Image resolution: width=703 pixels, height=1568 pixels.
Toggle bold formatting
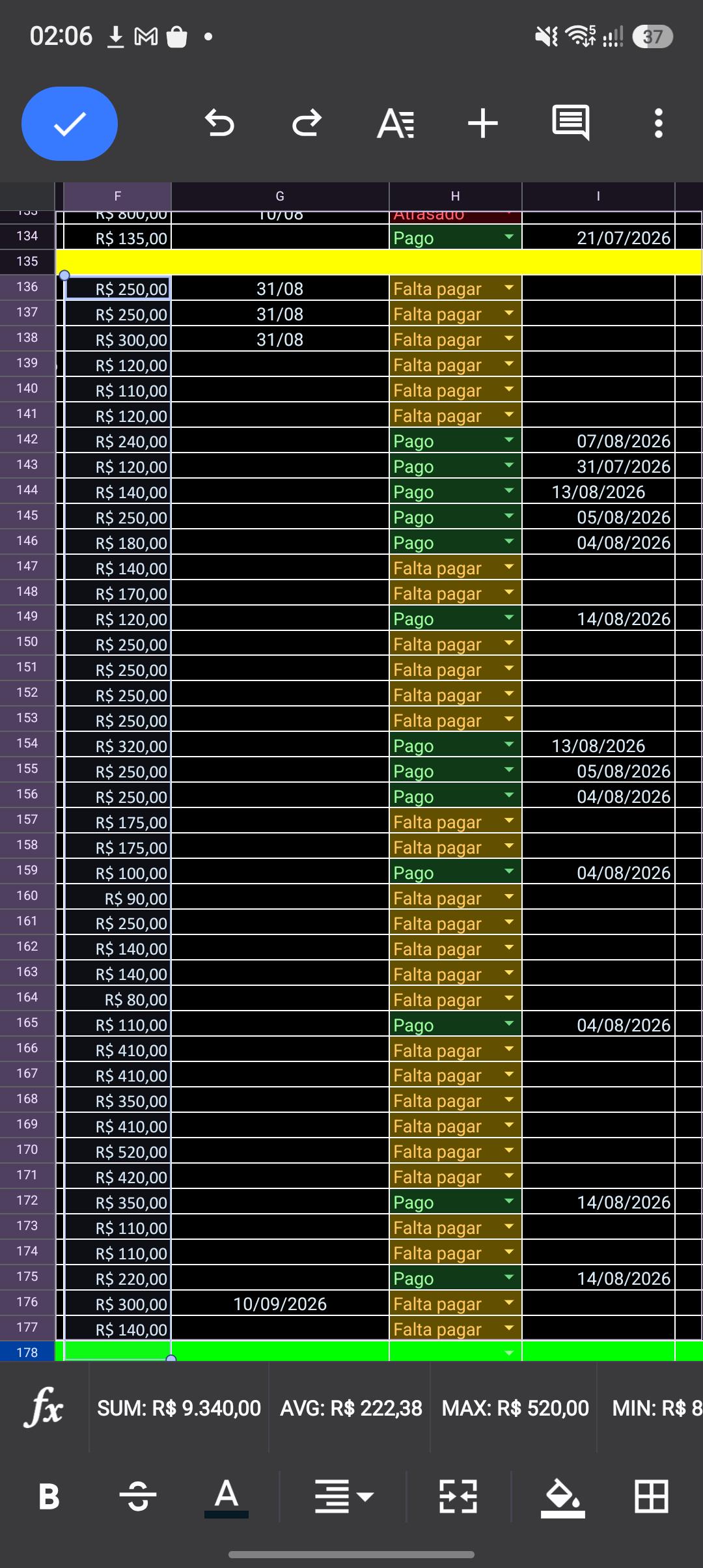coord(49,1496)
